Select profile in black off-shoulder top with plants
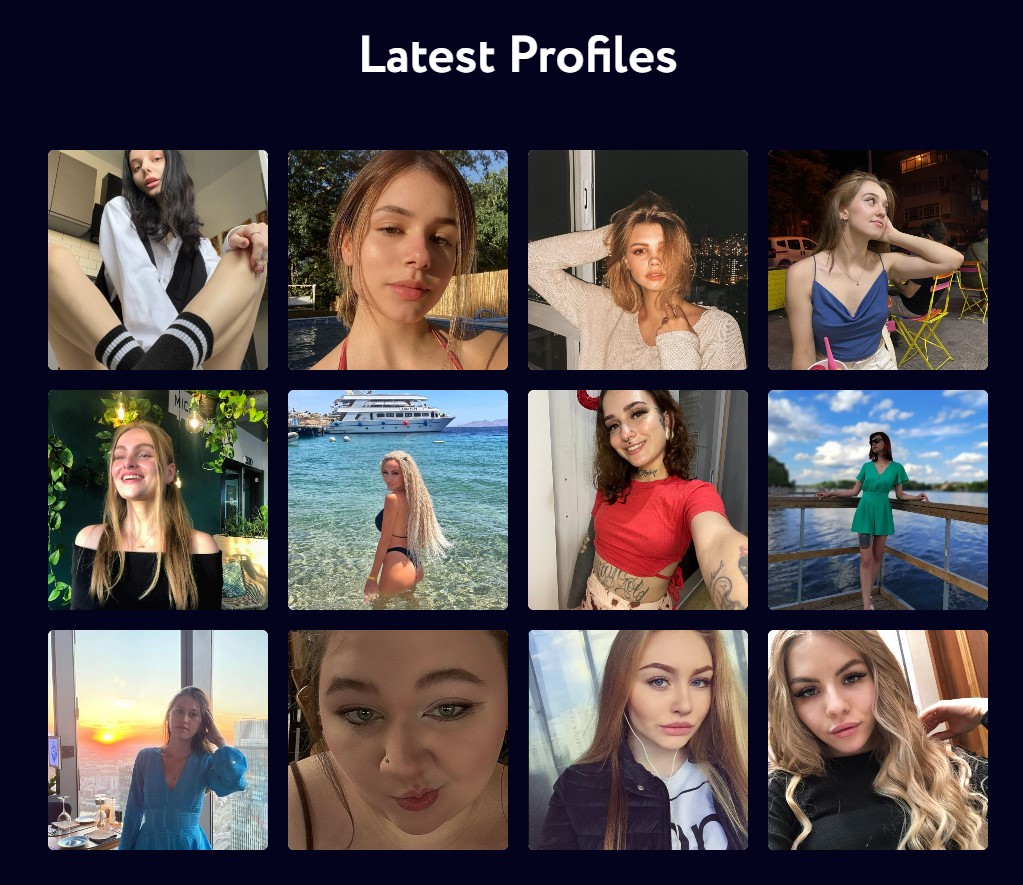 tap(158, 500)
